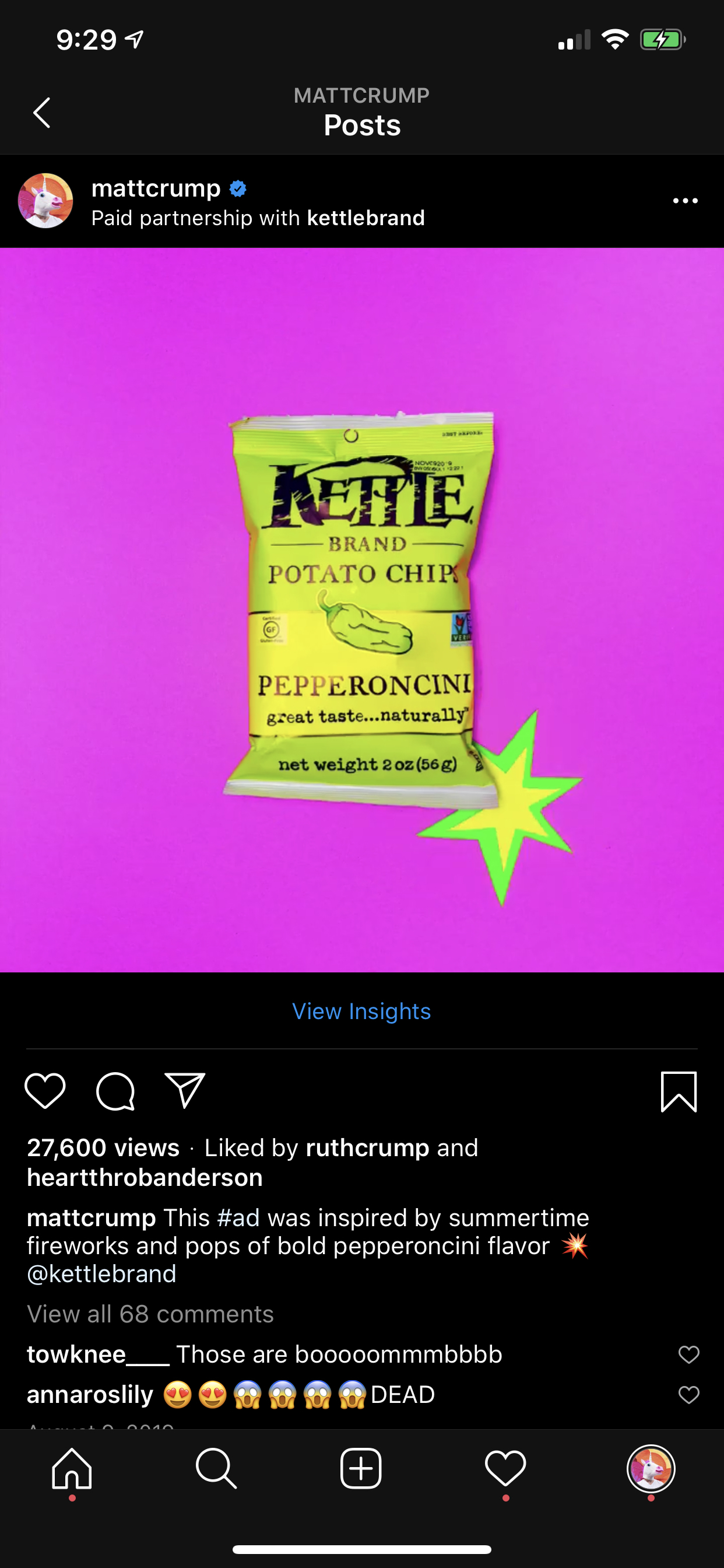Bookmark this post
Viewport: 724px width, 1568px height.
pos(679,1091)
